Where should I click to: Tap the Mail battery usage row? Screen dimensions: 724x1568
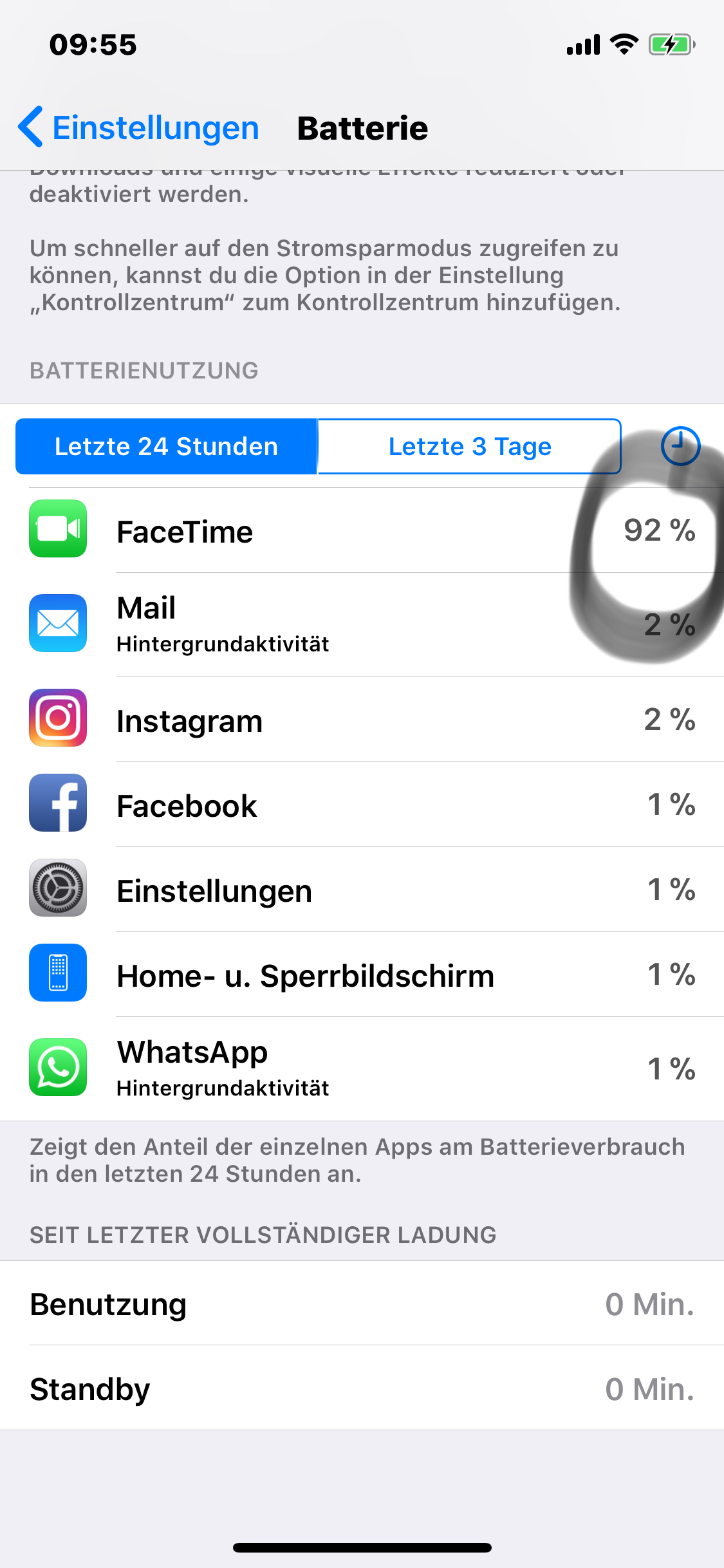(x=362, y=624)
